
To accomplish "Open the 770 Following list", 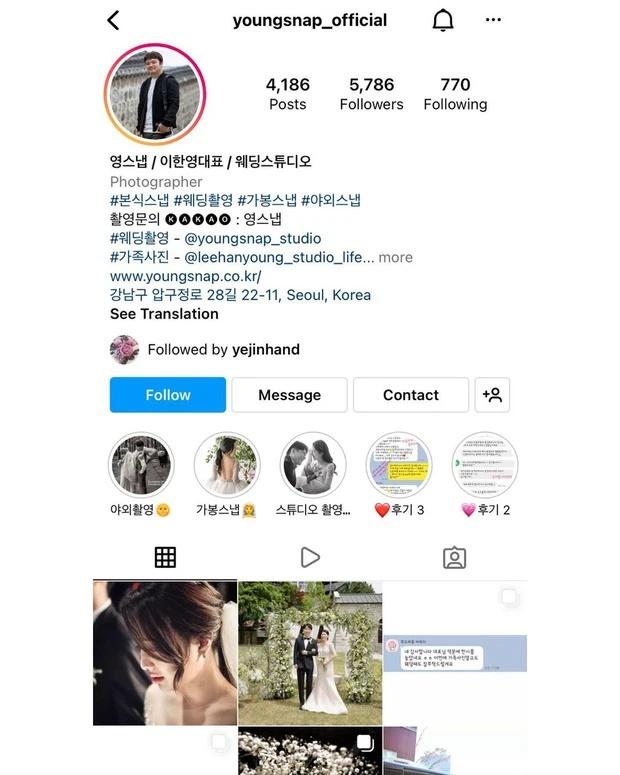I will (455, 94).
